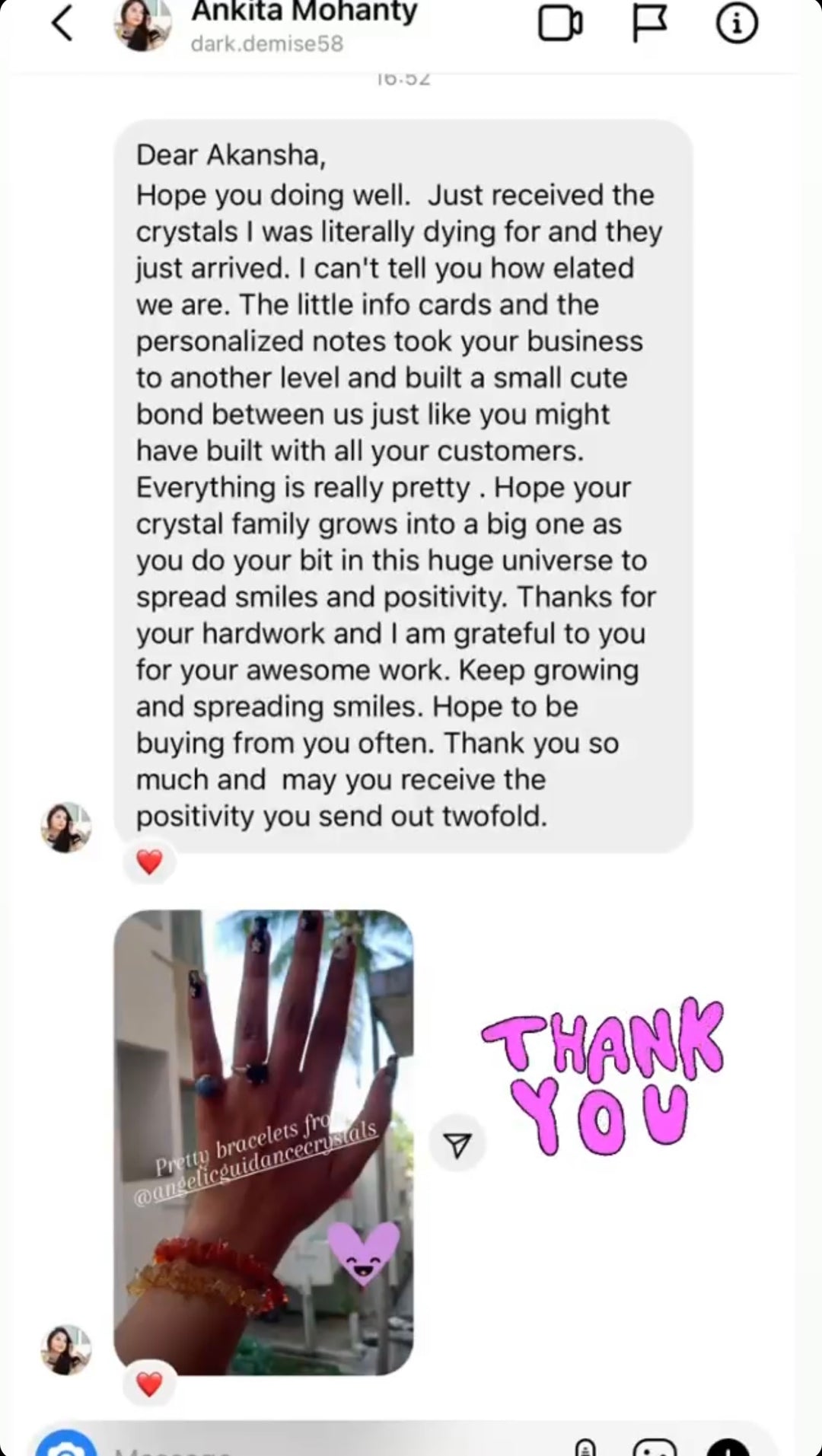
Task: Share the bracelet story via send icon
Action: 457,1144
